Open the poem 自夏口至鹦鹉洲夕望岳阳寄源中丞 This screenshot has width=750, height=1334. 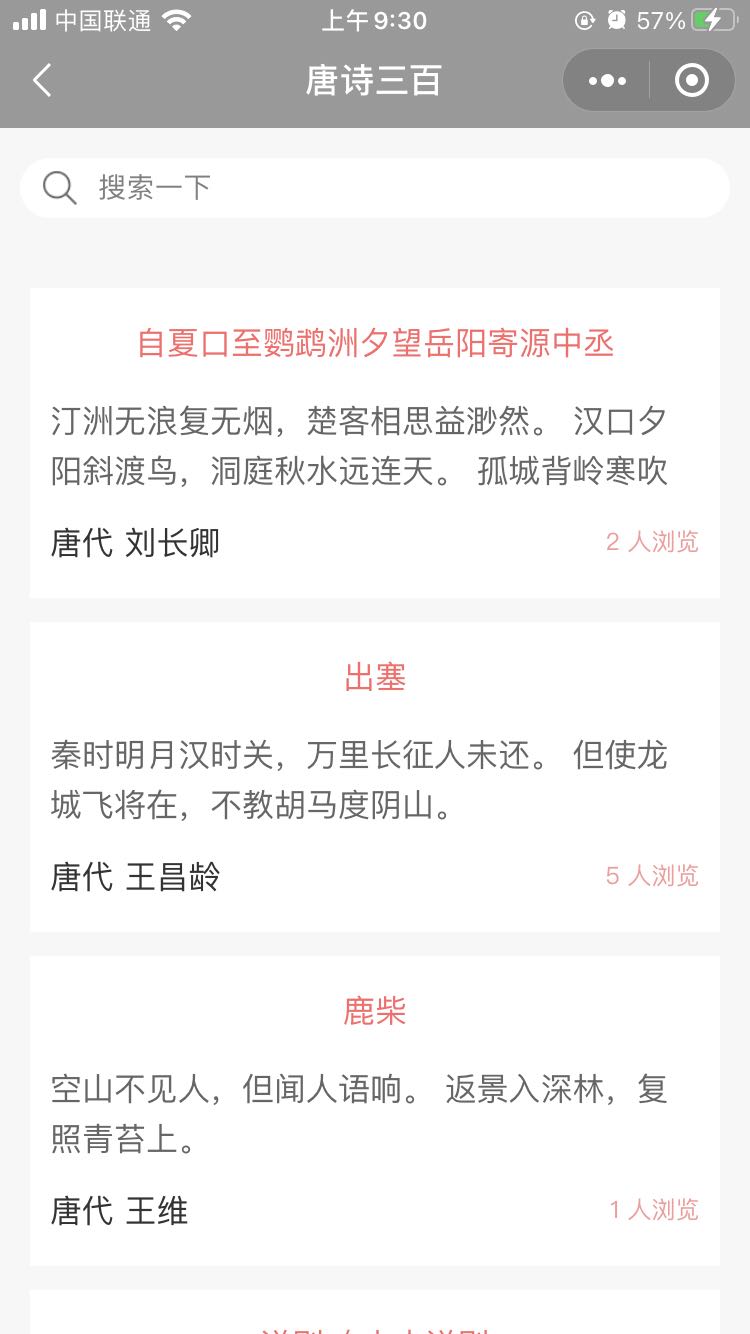tap(375, 443)
